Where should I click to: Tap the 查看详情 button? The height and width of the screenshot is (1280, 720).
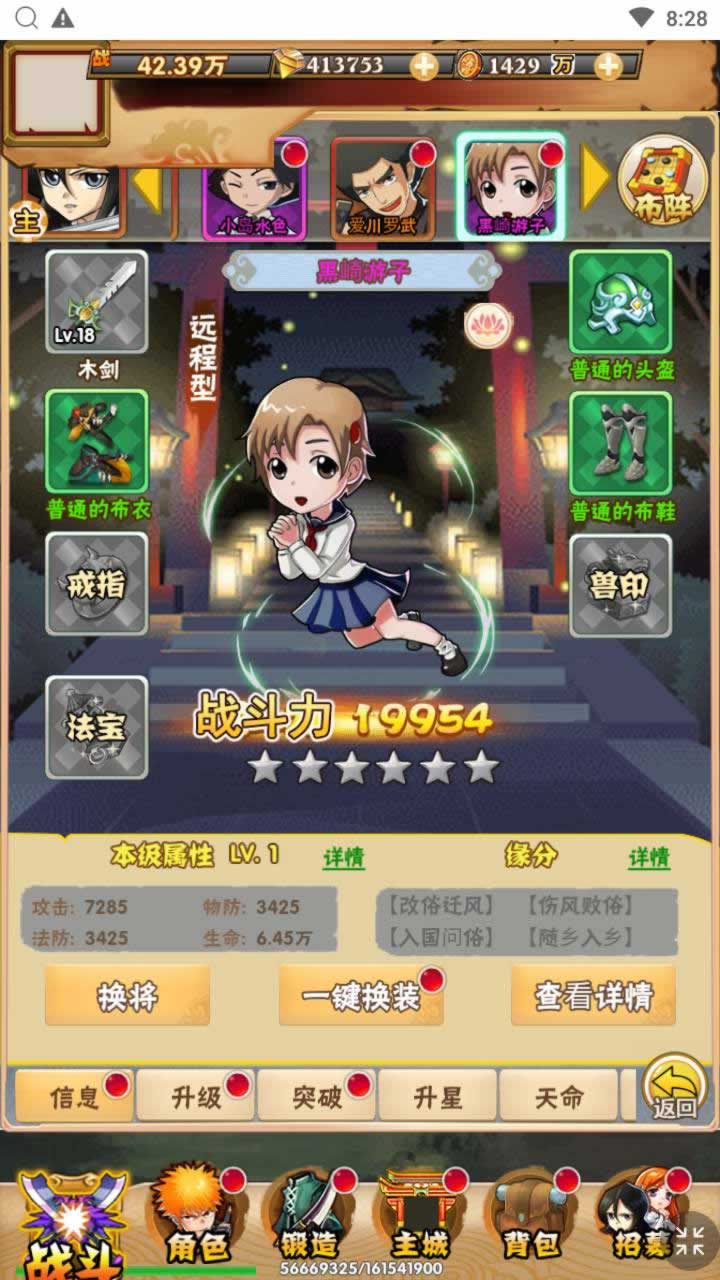593,995
